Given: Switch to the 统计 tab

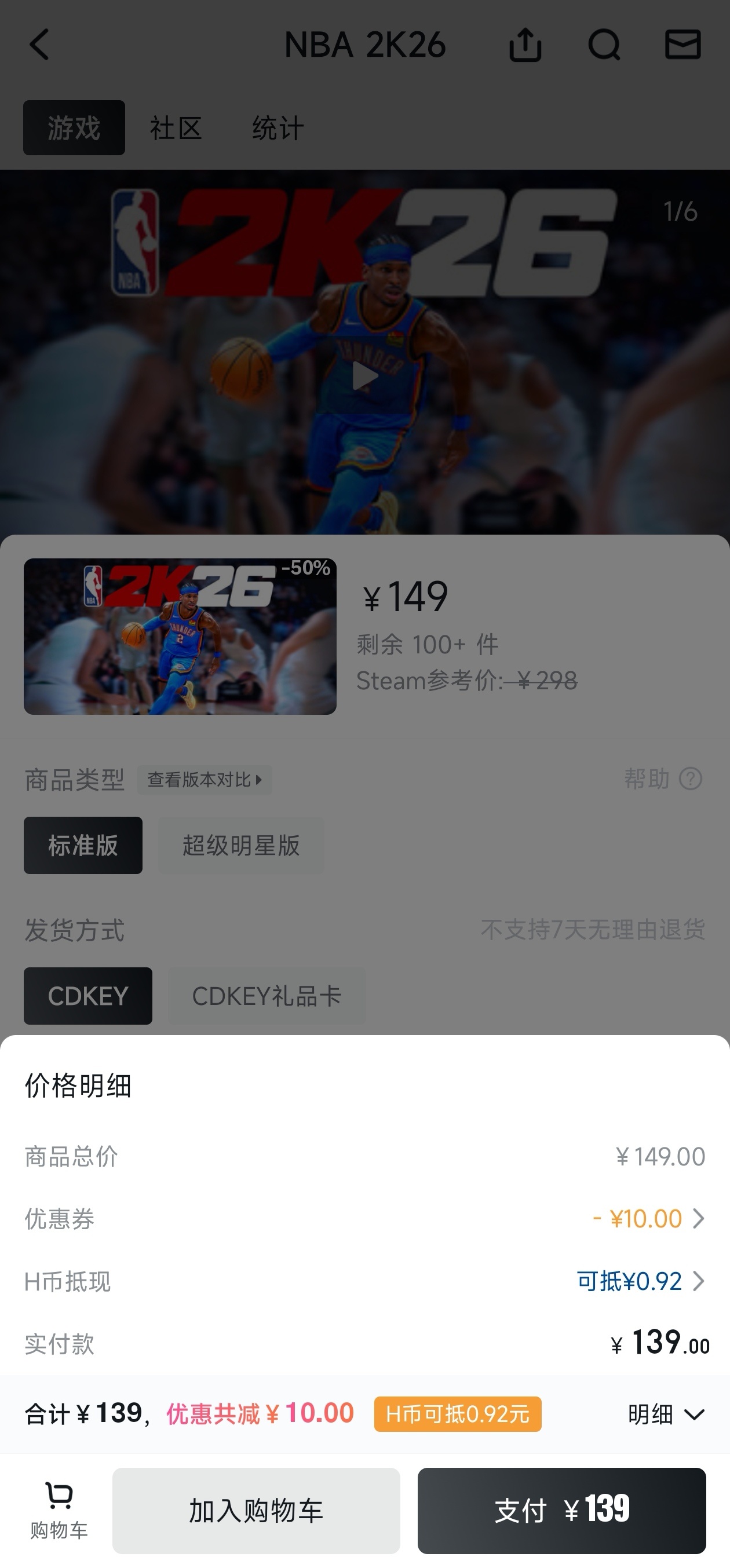Looking at the screenshot, I should point(278,129).
